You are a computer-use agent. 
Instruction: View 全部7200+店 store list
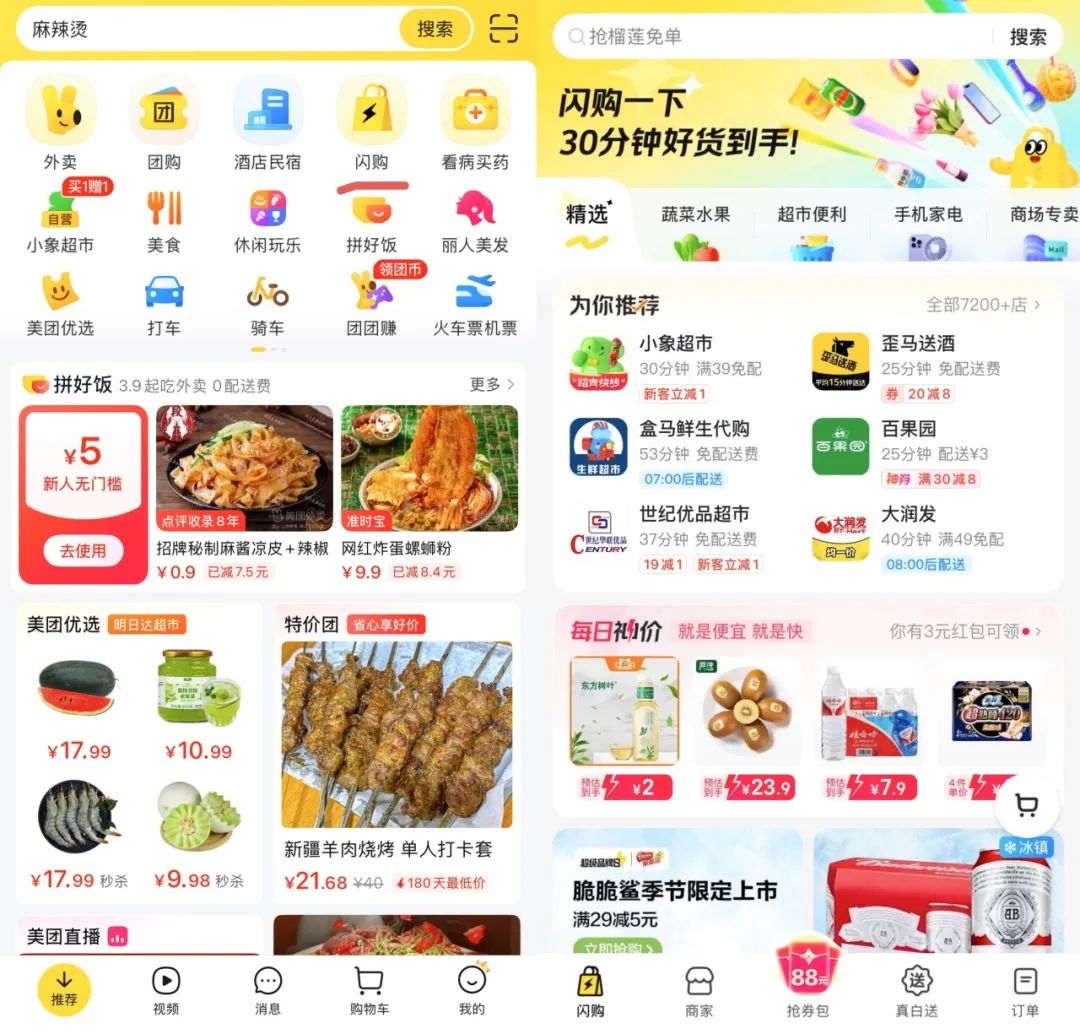click(984, 304)
